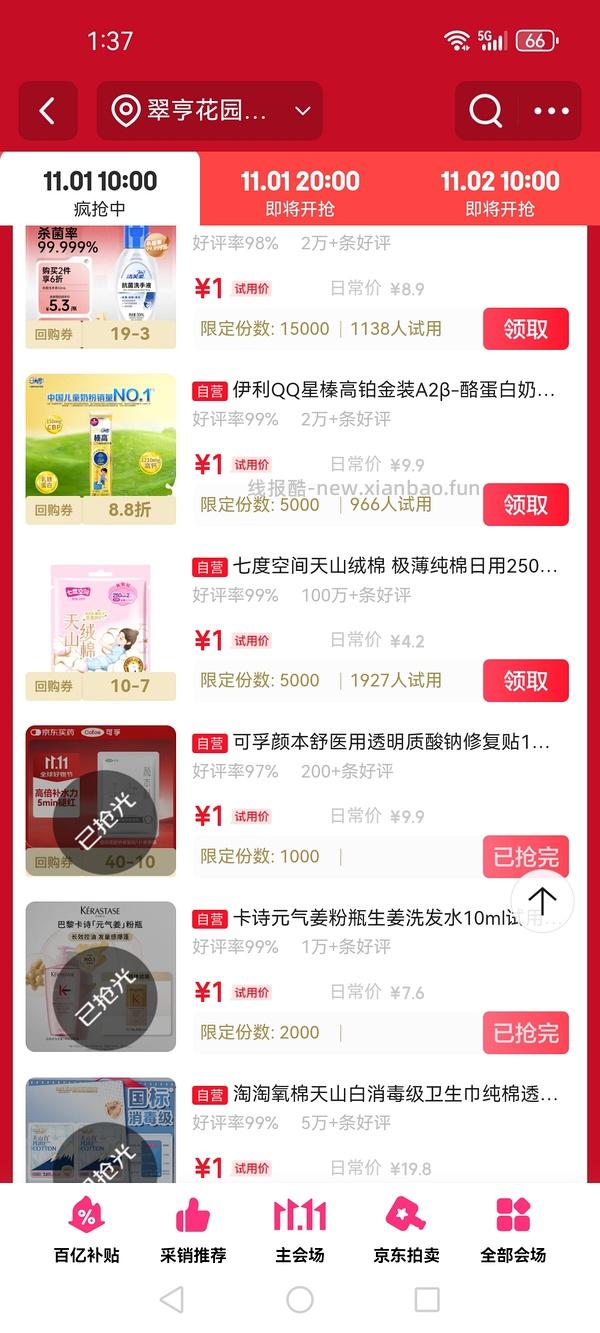
Task: Open the 可孚颜本舒 repair patch product
Action: (x=390, y=743)
